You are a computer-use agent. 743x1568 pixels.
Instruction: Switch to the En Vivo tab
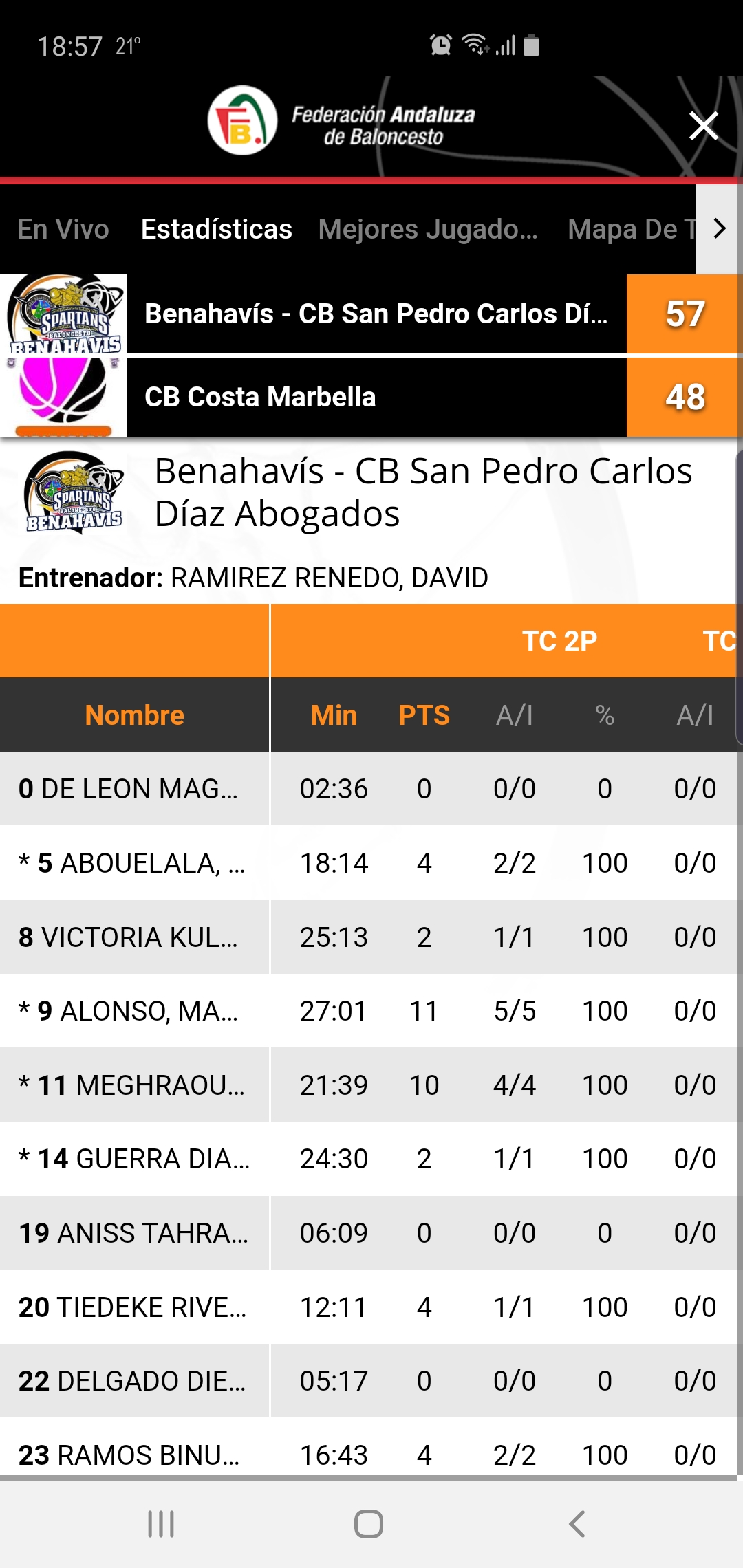coord(63,229)
